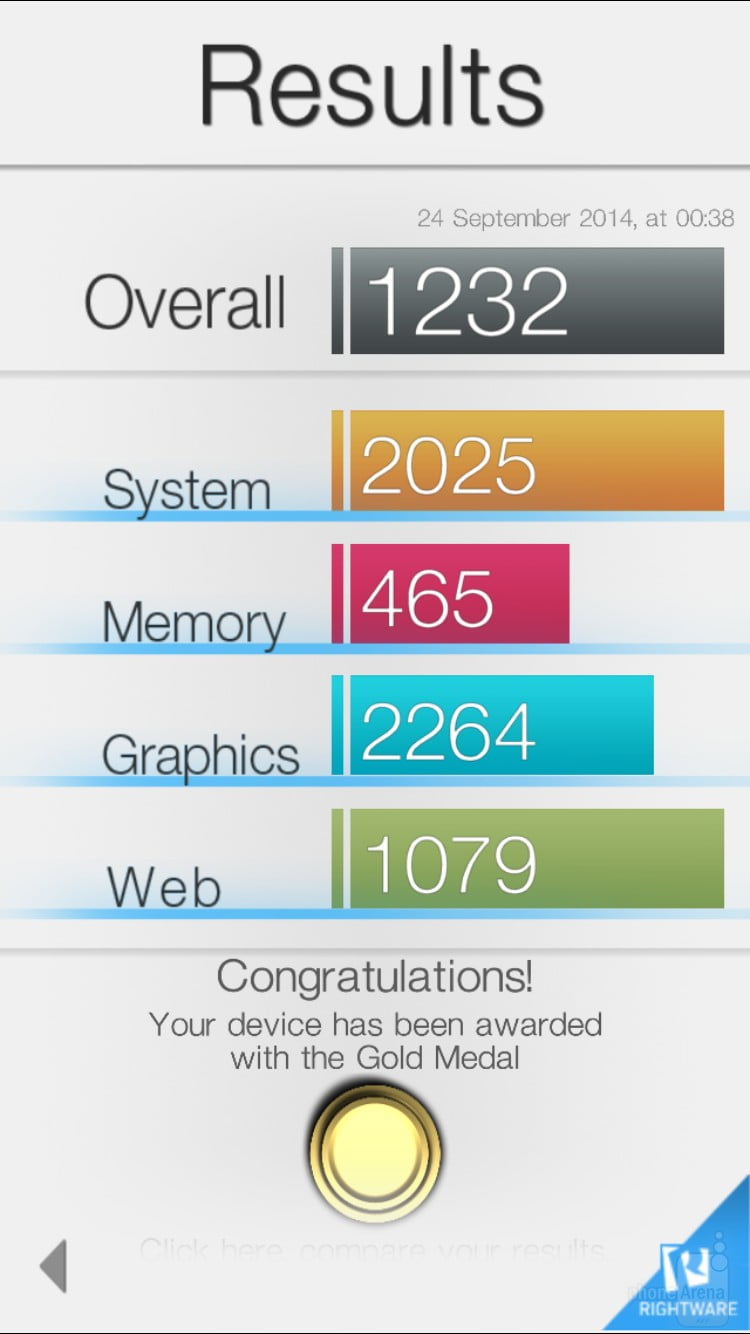The height and width of the screenshot is (1334, 750).
Task: Open the System score details
Action: pyautogui.click(x=528, y=462)
